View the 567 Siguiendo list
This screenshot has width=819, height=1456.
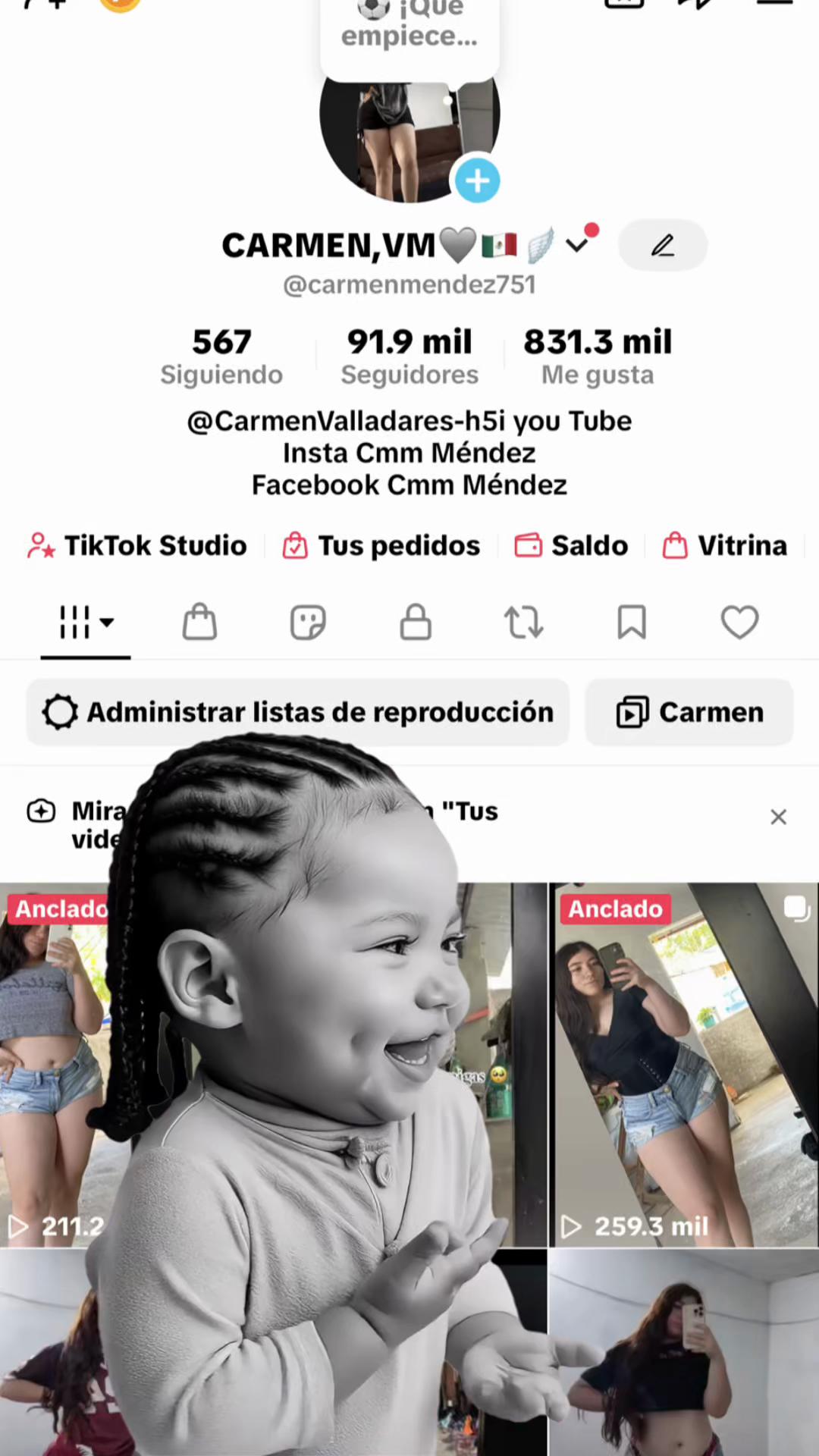[x=221, y=356]
